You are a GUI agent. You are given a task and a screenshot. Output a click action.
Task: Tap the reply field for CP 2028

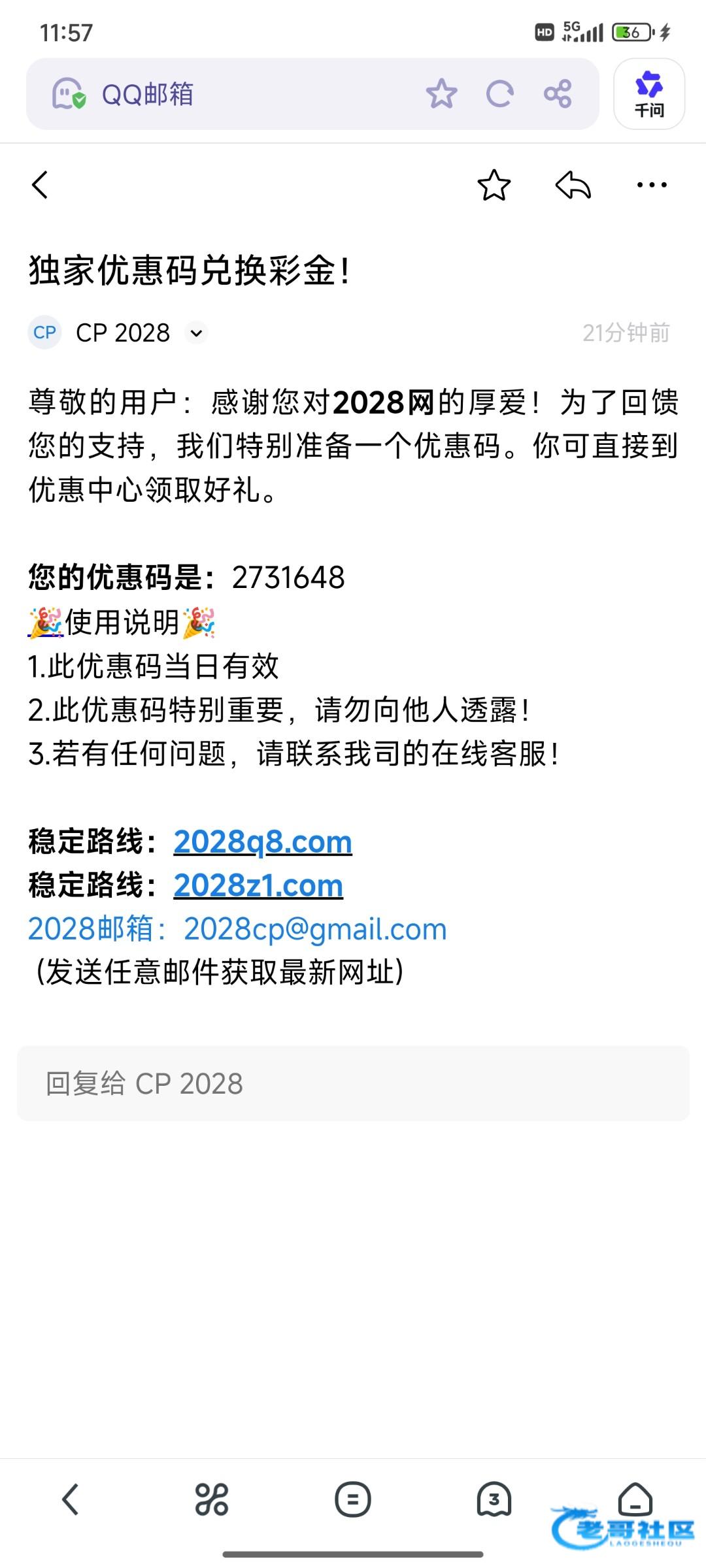[353, 1083]
